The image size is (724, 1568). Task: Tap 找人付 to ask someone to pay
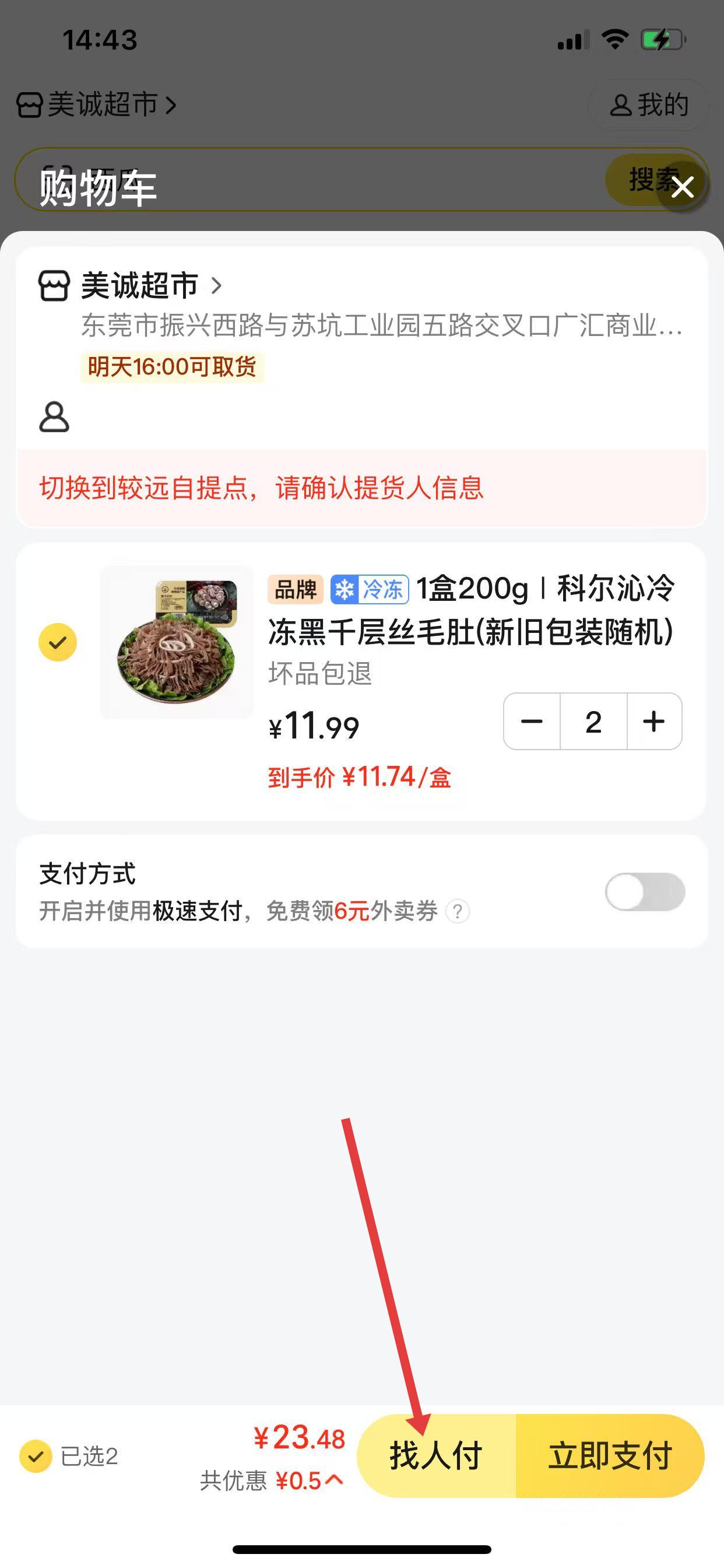point(436,1456)
